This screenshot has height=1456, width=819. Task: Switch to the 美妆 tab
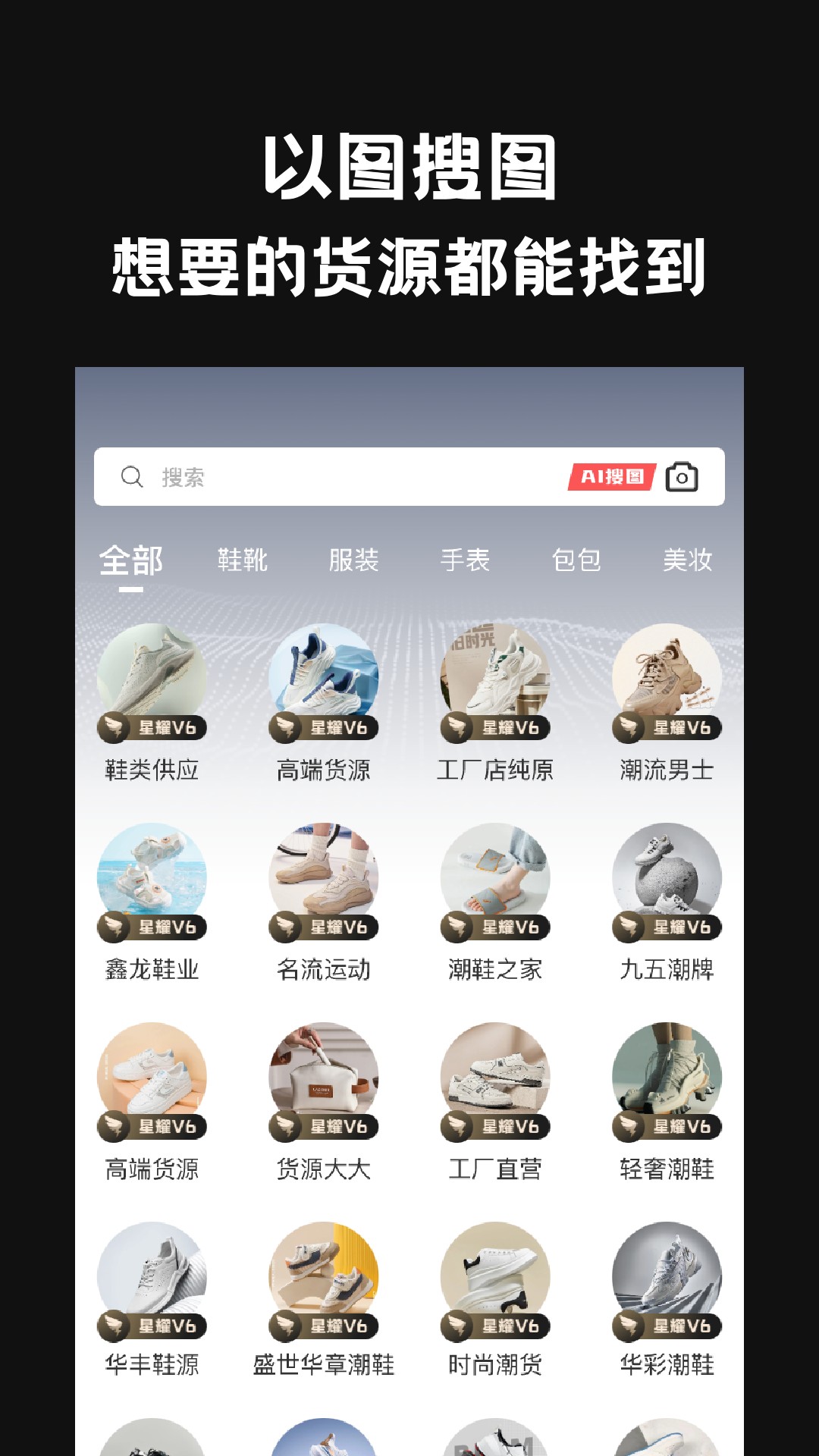pyautogui.click(x=689, y=560)
